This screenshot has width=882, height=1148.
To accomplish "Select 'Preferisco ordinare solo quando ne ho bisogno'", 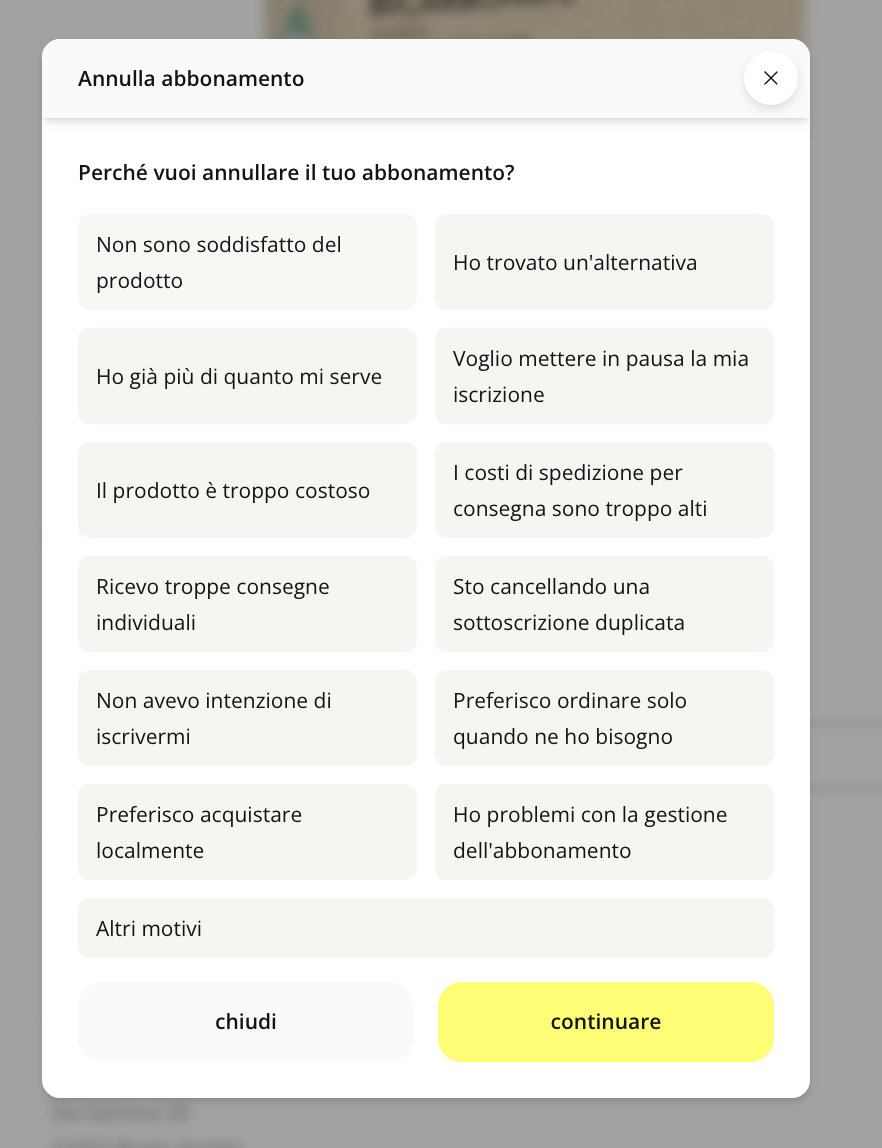I will point(604,718).
